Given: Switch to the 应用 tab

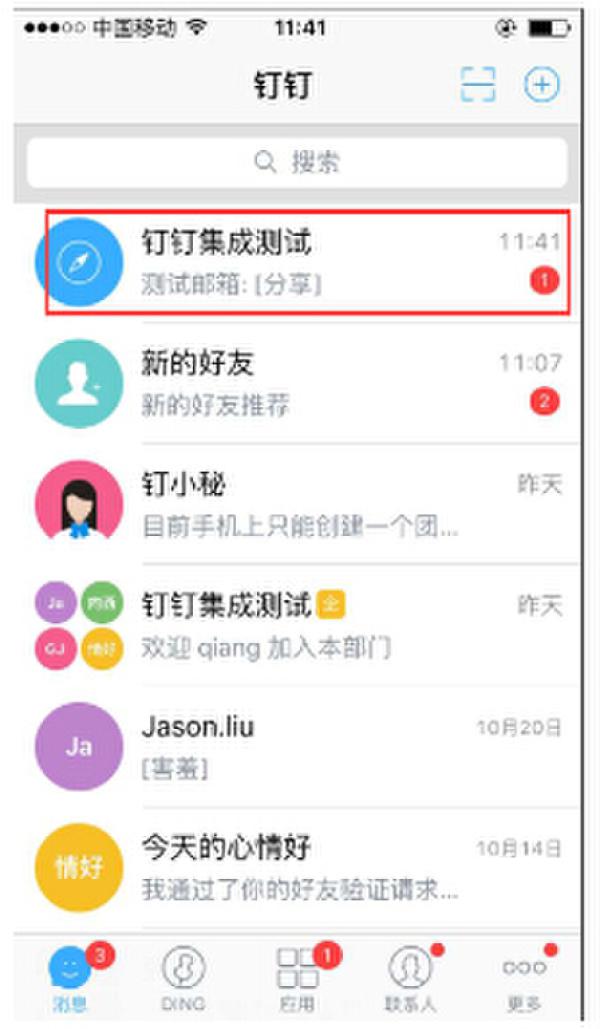Looking at the screenshot, I should pyautogui.click(x=297, y=975).
